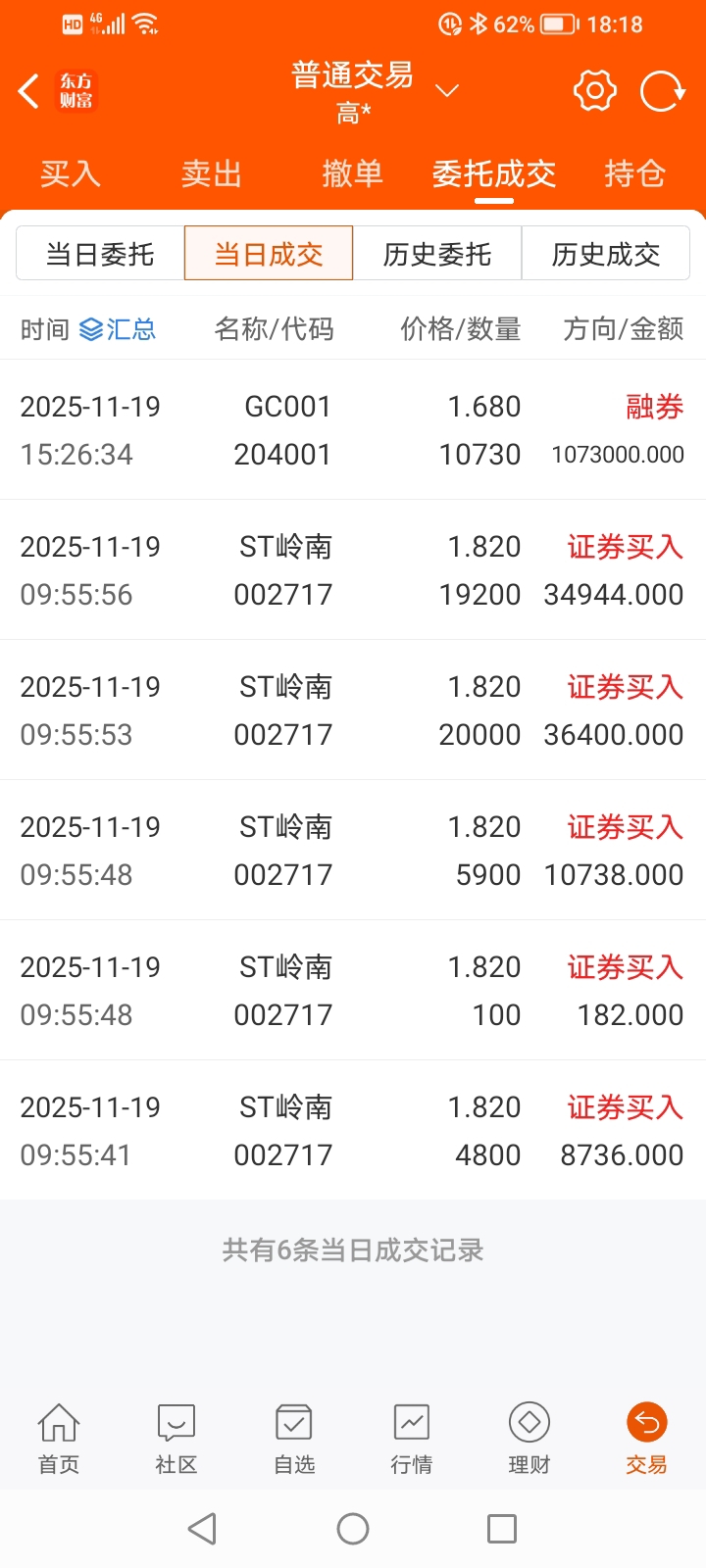Switch to the 买入 tab
This screenshot has width=706, height=1568.
tap(71, 173)
